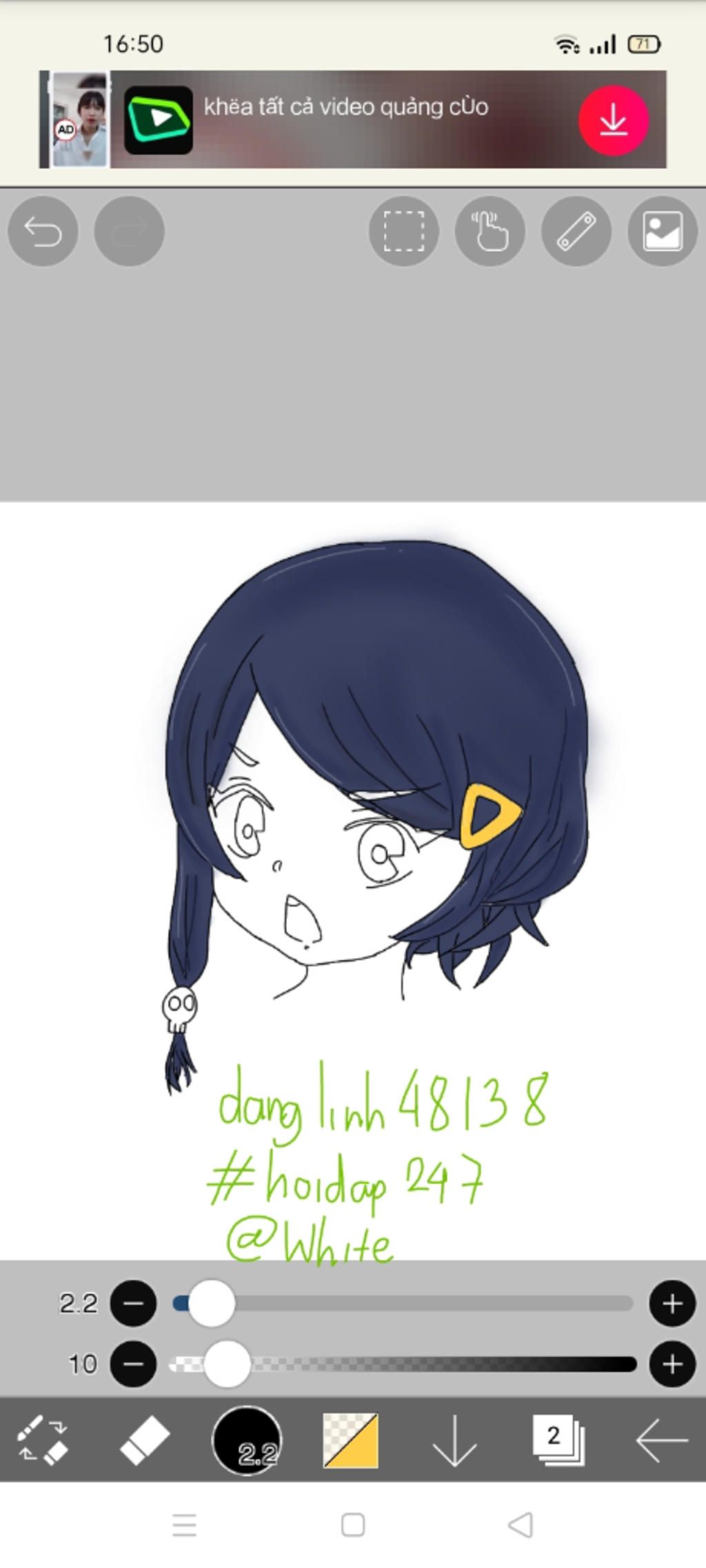Open the selection area tool
The width and height of the screenshot is (706, 1568).
pos(404,232)
